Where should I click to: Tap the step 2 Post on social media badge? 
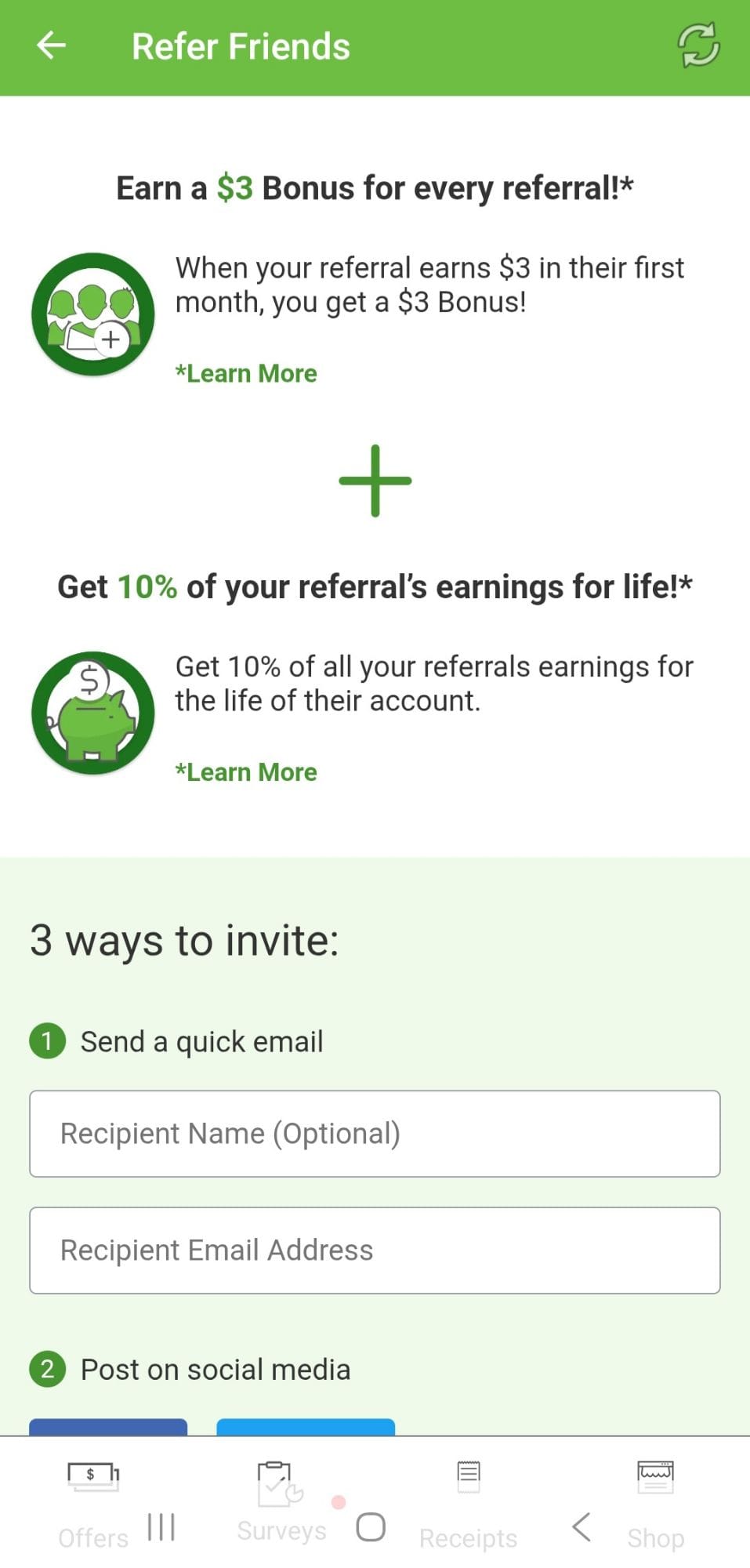pyautogui.click(x=47, y=1369)
